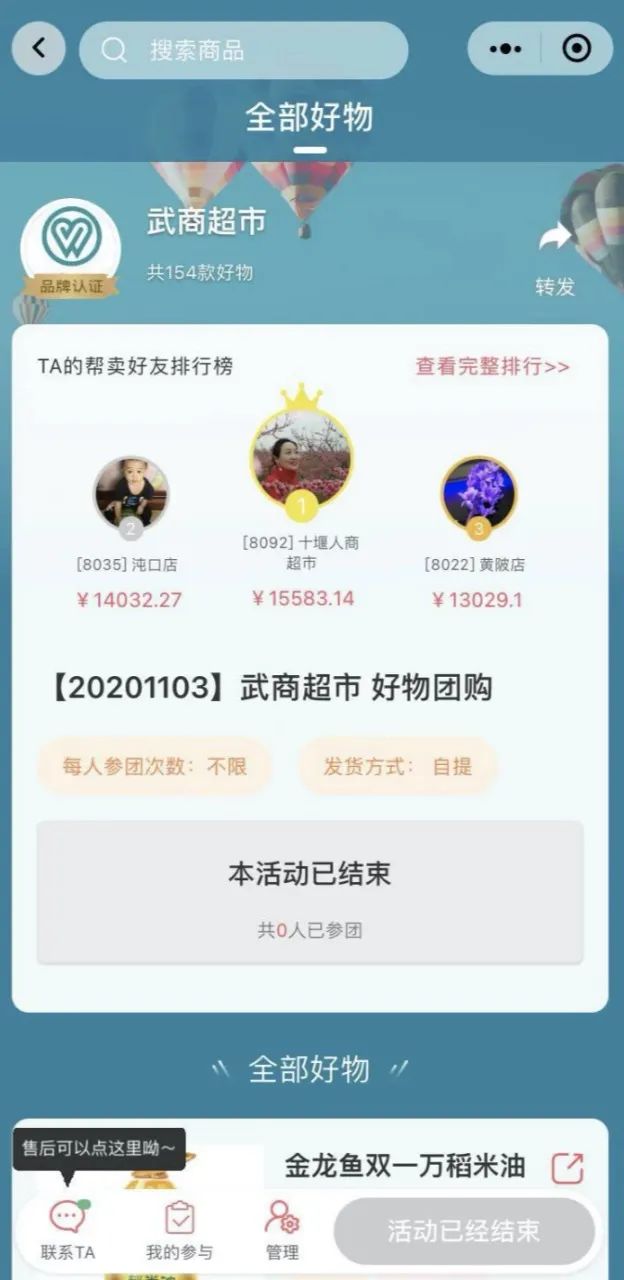Tap the 搜索商品 search field
This screenshot has height=1280, width=624.
[x=244, y=50]
